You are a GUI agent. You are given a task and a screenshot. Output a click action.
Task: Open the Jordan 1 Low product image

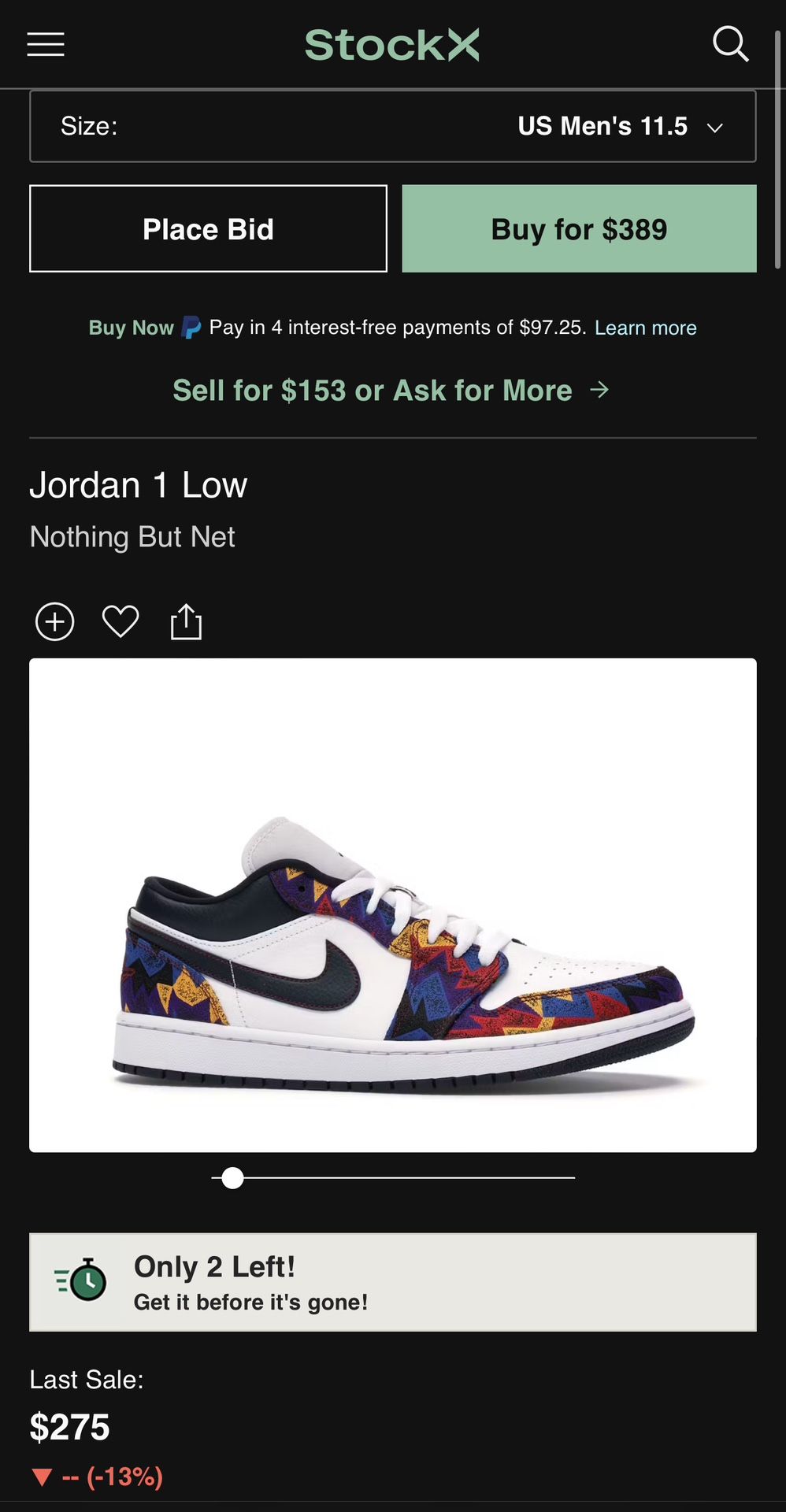pyautogui.click(x=392, y=905)
